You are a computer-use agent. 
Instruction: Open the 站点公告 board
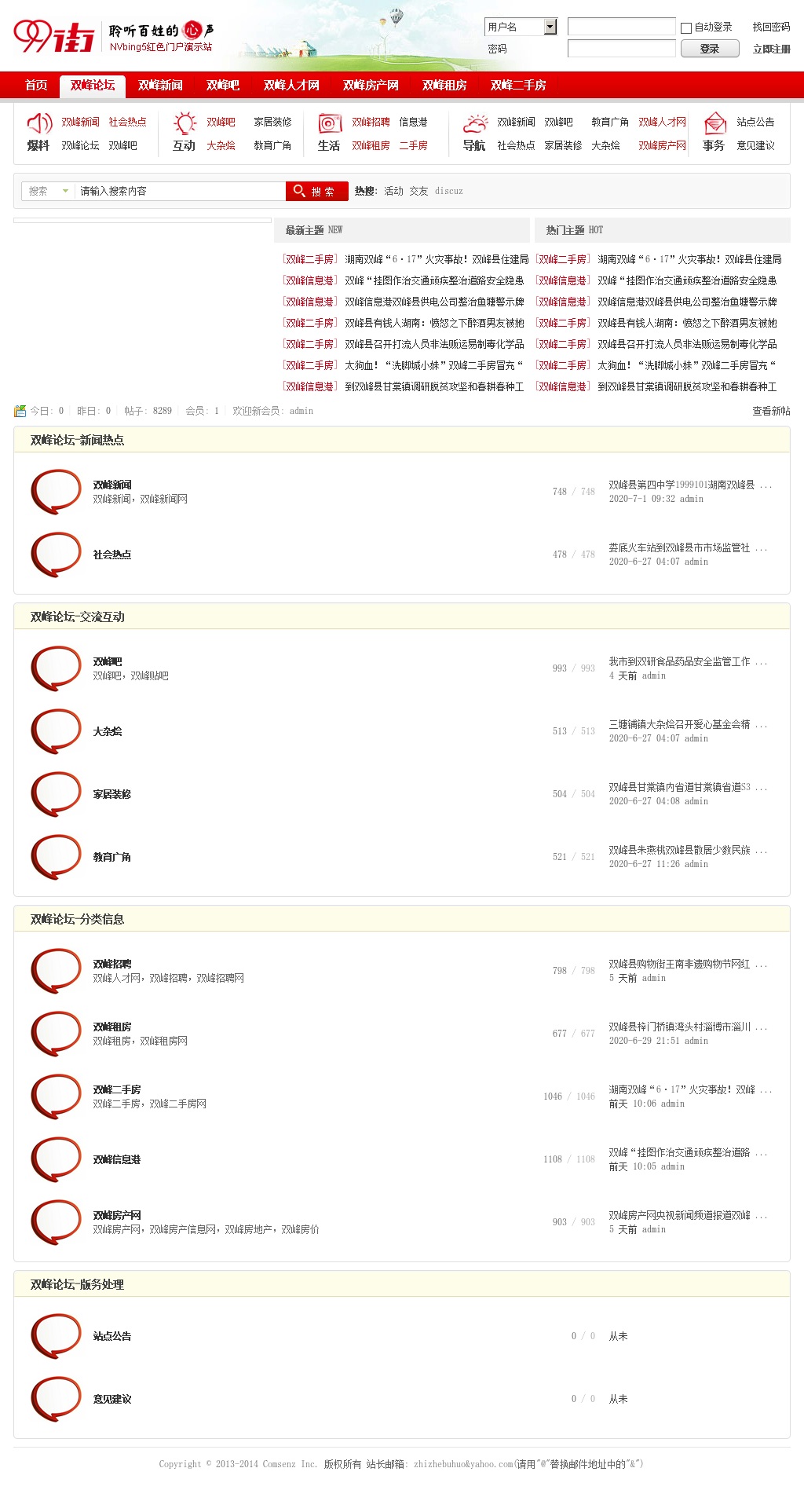(x=112, y=1336)
